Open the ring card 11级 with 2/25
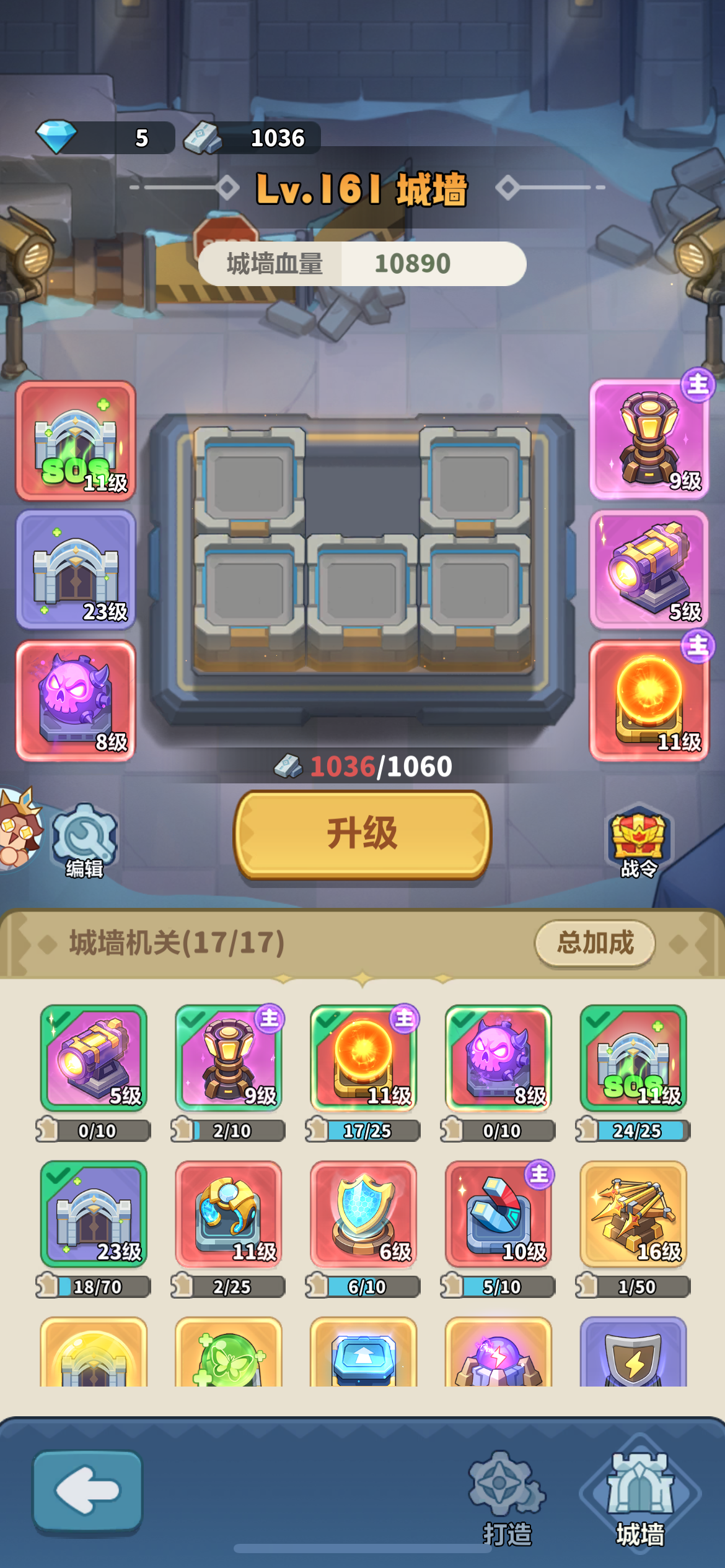725x1568 pixels. click(x=229, y=1214)
